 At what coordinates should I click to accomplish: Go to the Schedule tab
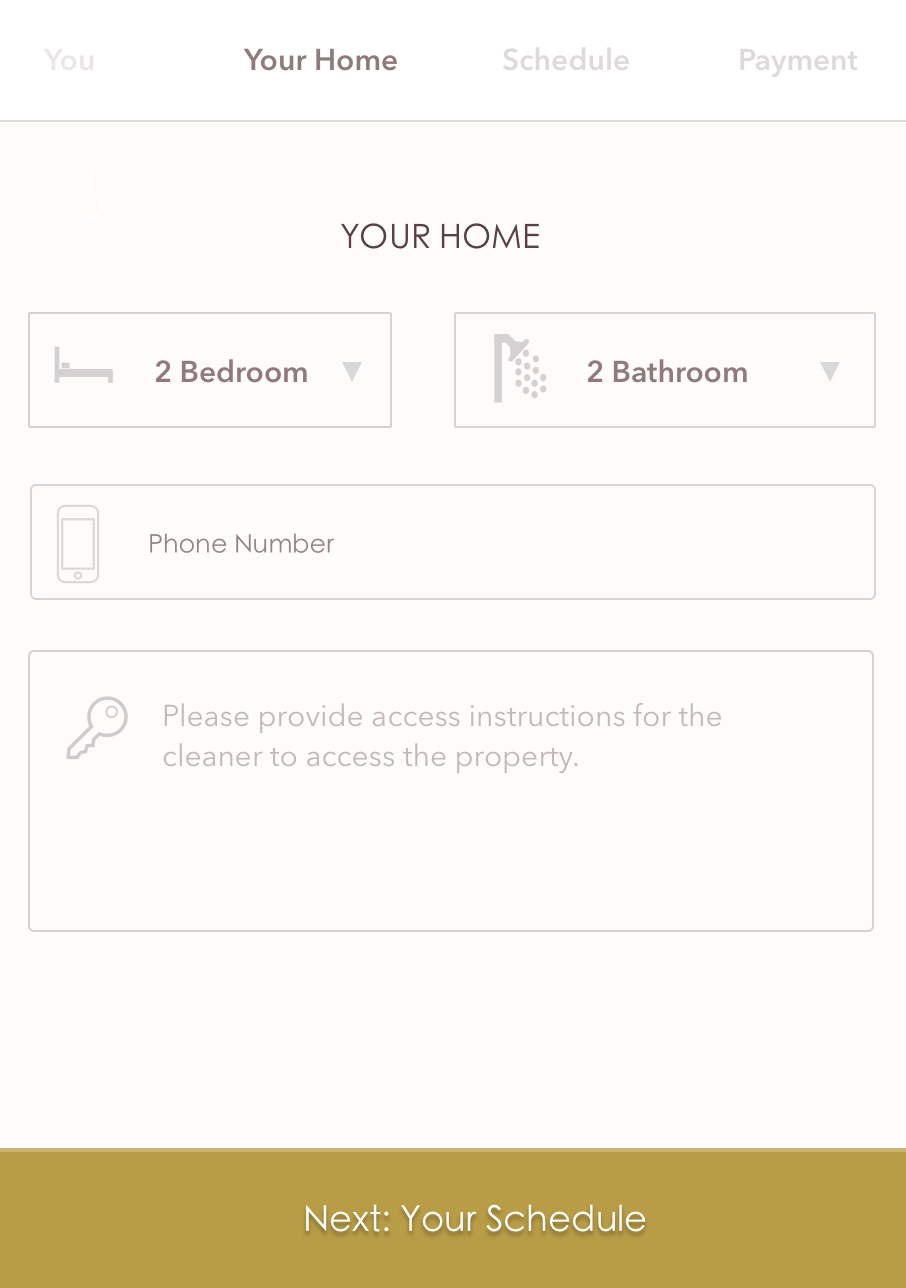(x=565, y=60)
